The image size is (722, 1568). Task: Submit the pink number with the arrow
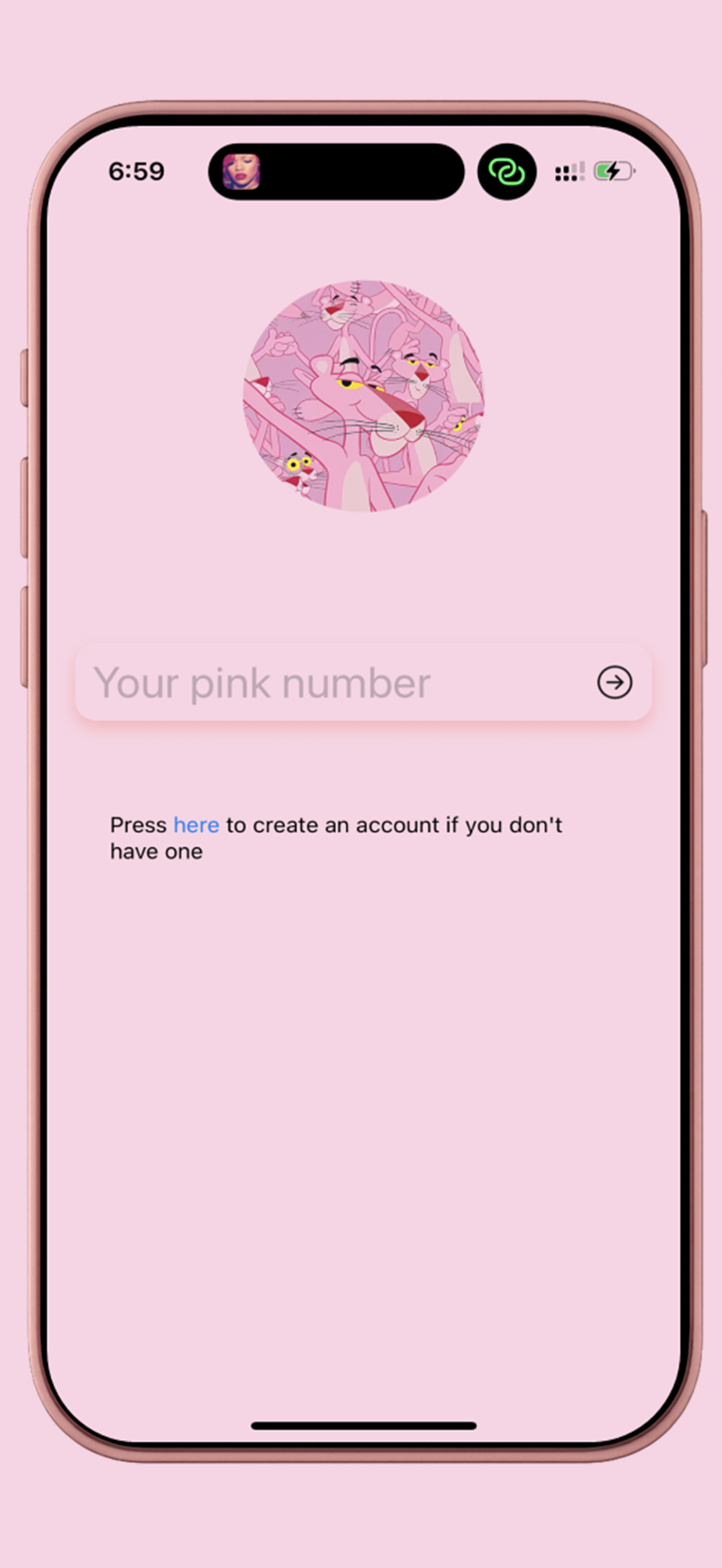click(x=614, y=682)
